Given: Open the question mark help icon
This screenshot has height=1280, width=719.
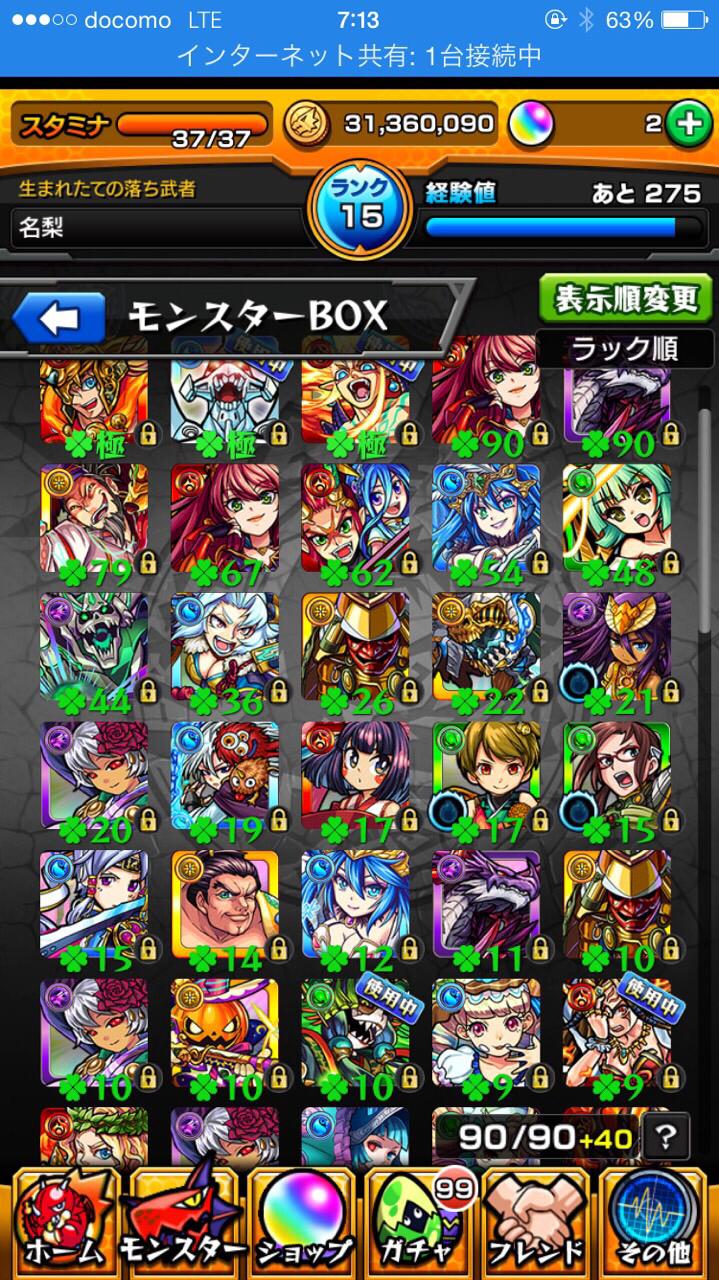Looking at the screenshot, I should (x=664, y=1137).
